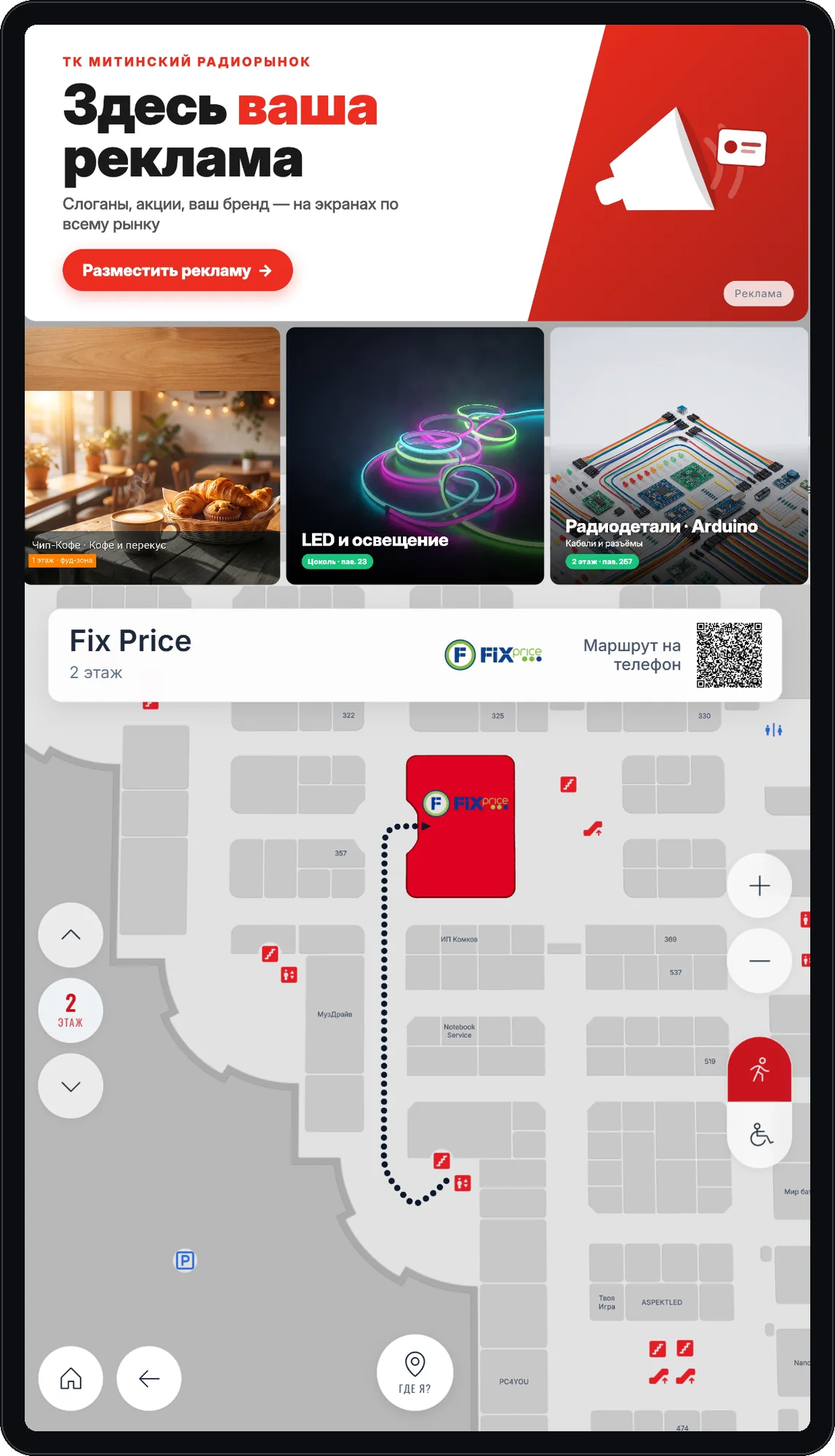Select the walking route mode

click(759, 1070)
